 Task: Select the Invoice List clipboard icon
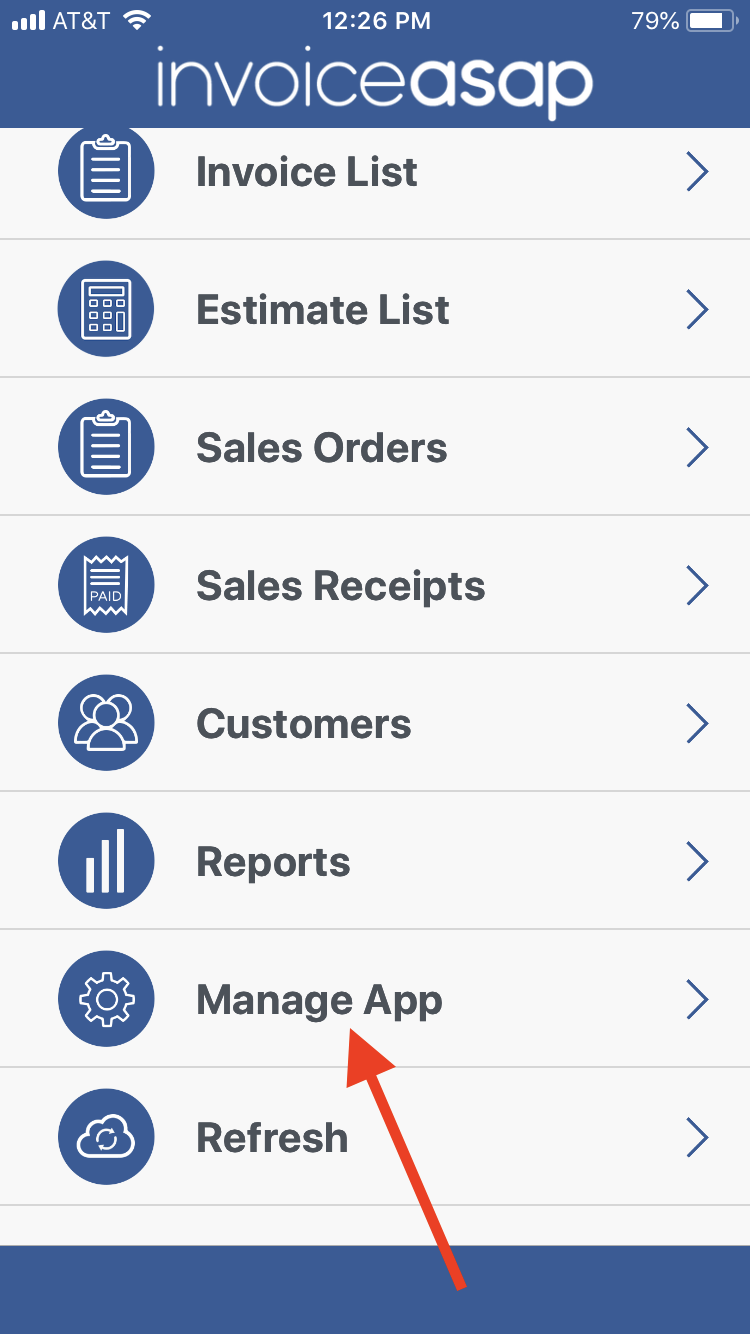point(106,171)
